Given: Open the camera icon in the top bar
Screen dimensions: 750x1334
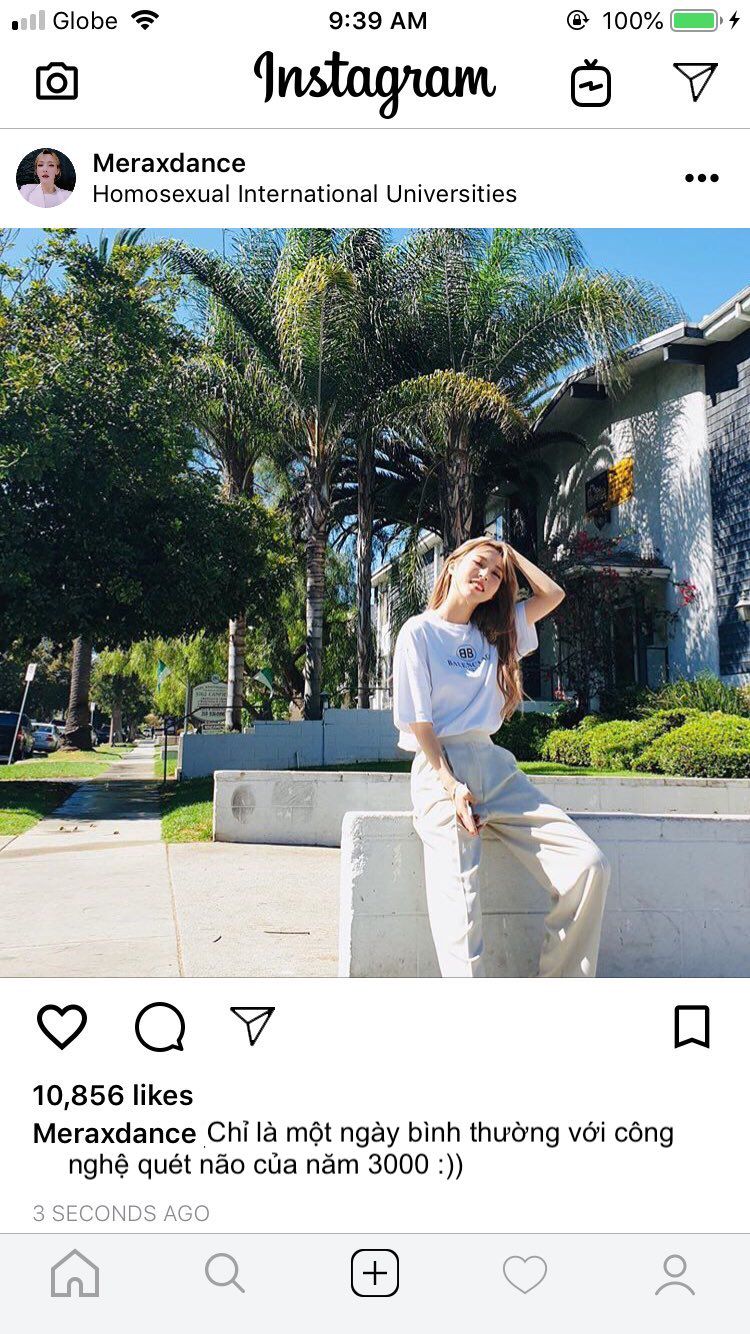Looking at the screenshot, I should 57,81.
